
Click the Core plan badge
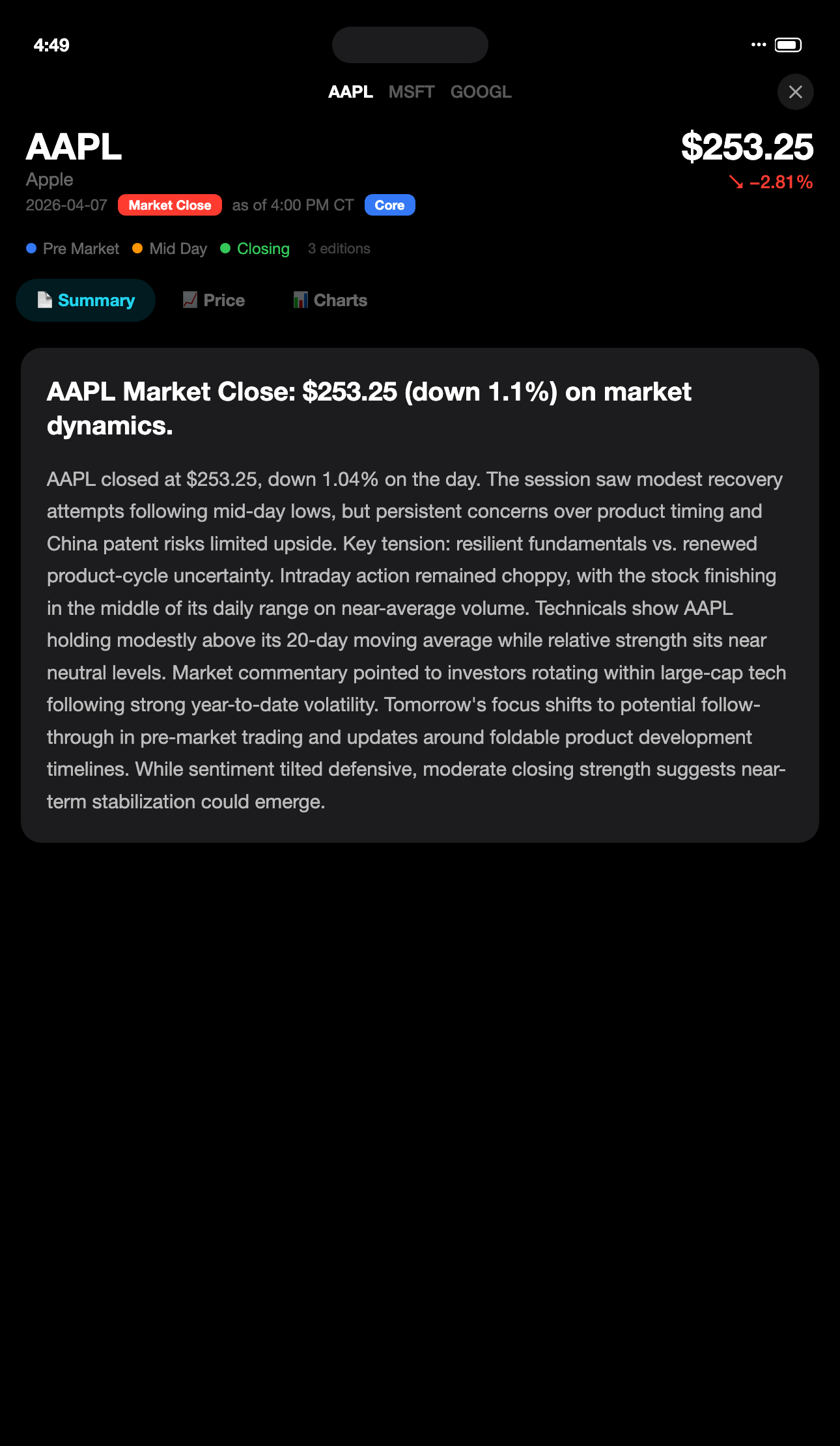coord(389,205)
